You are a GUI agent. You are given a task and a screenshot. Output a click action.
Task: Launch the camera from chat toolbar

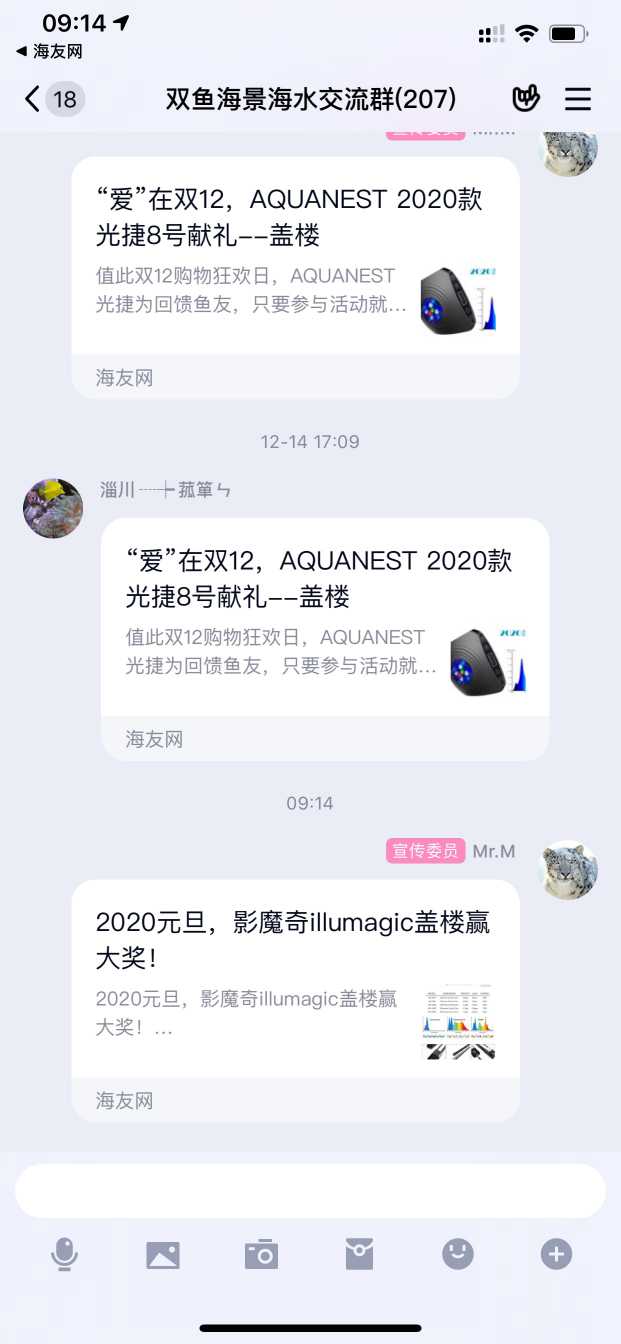tap(261, 1254)
